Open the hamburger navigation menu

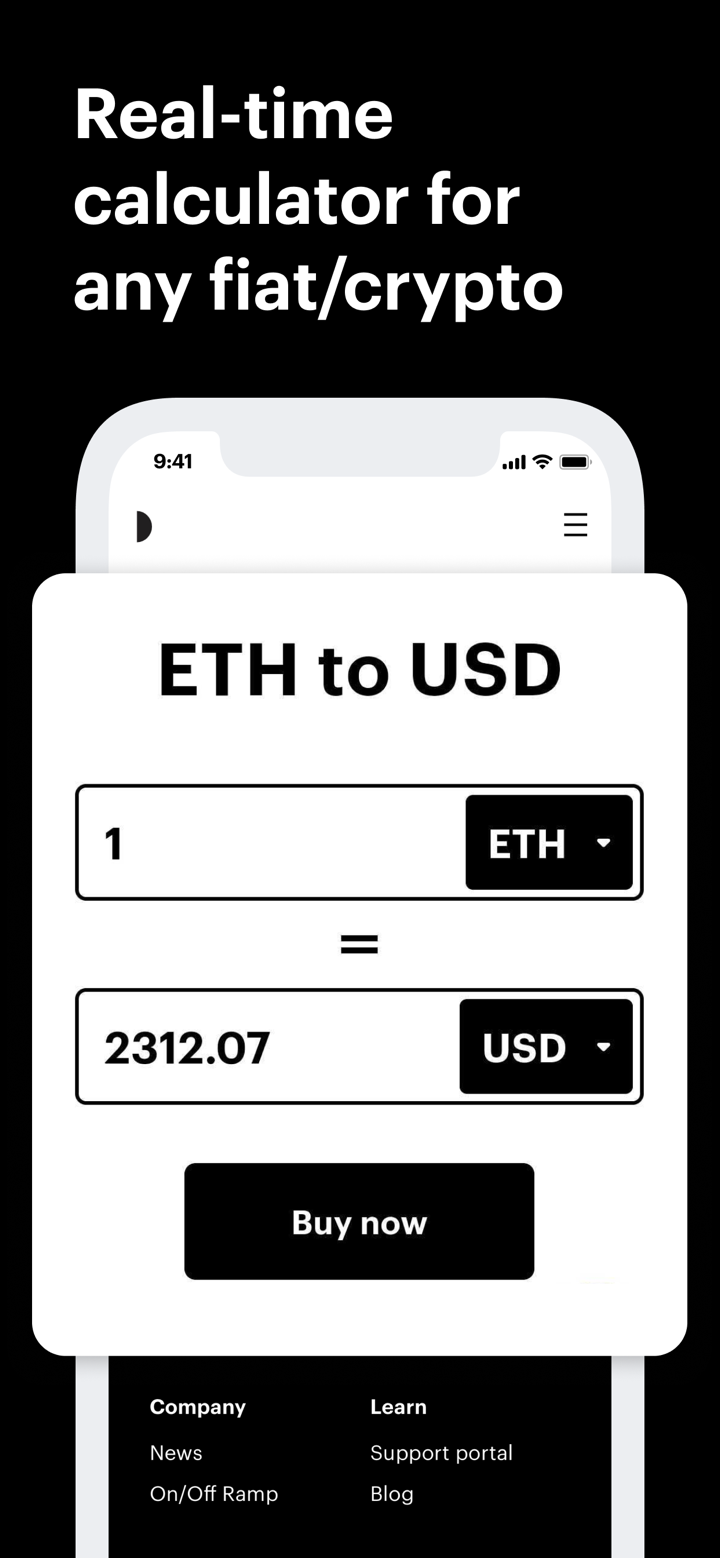pyautogui.click(x=576, y=524)
